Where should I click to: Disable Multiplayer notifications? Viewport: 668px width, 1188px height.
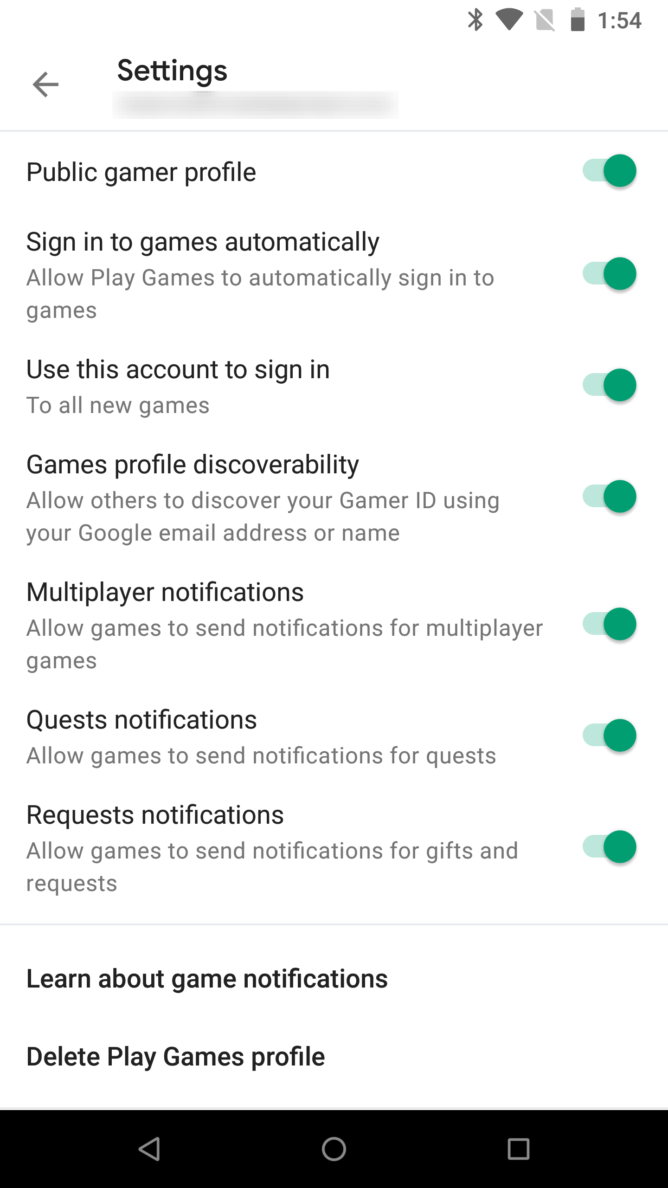click(609, 624)
